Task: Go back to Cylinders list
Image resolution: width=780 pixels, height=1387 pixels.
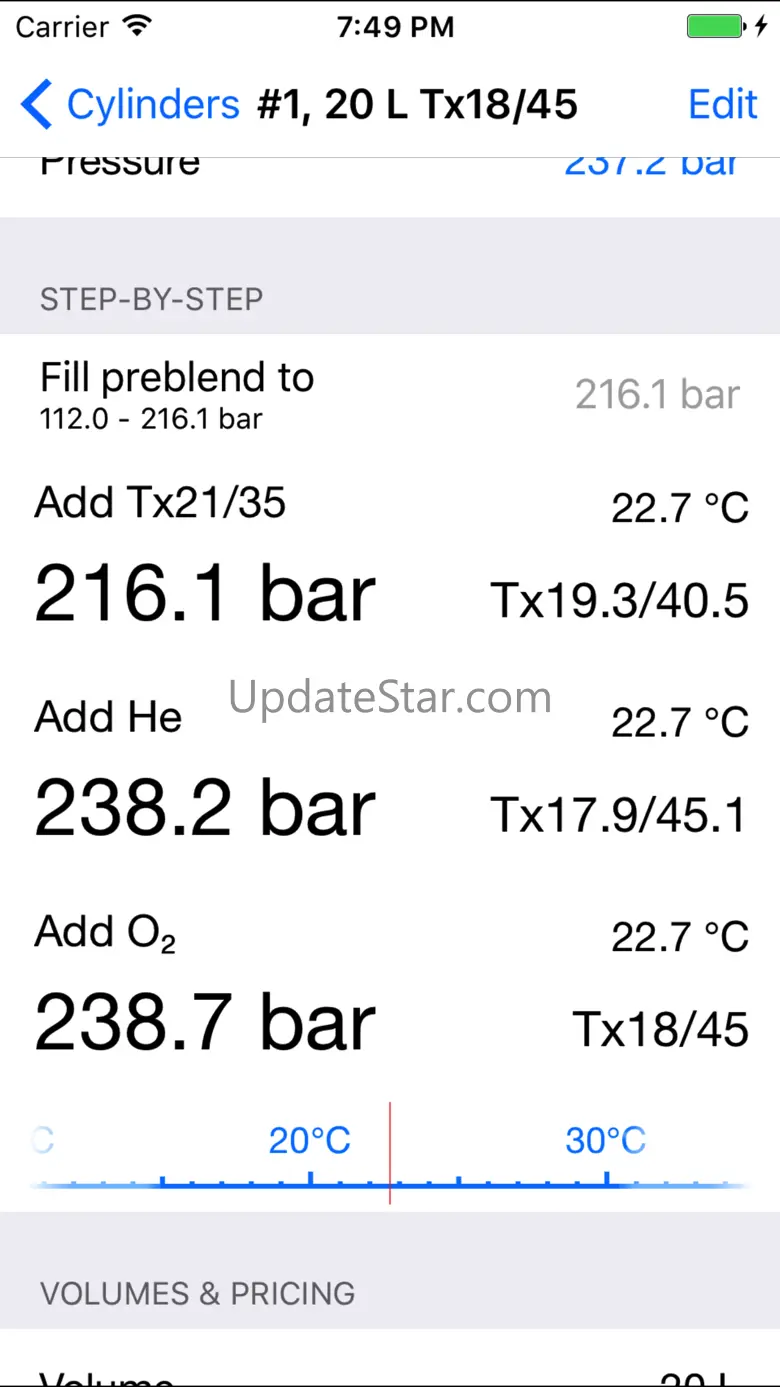Action: click(130, 104)
